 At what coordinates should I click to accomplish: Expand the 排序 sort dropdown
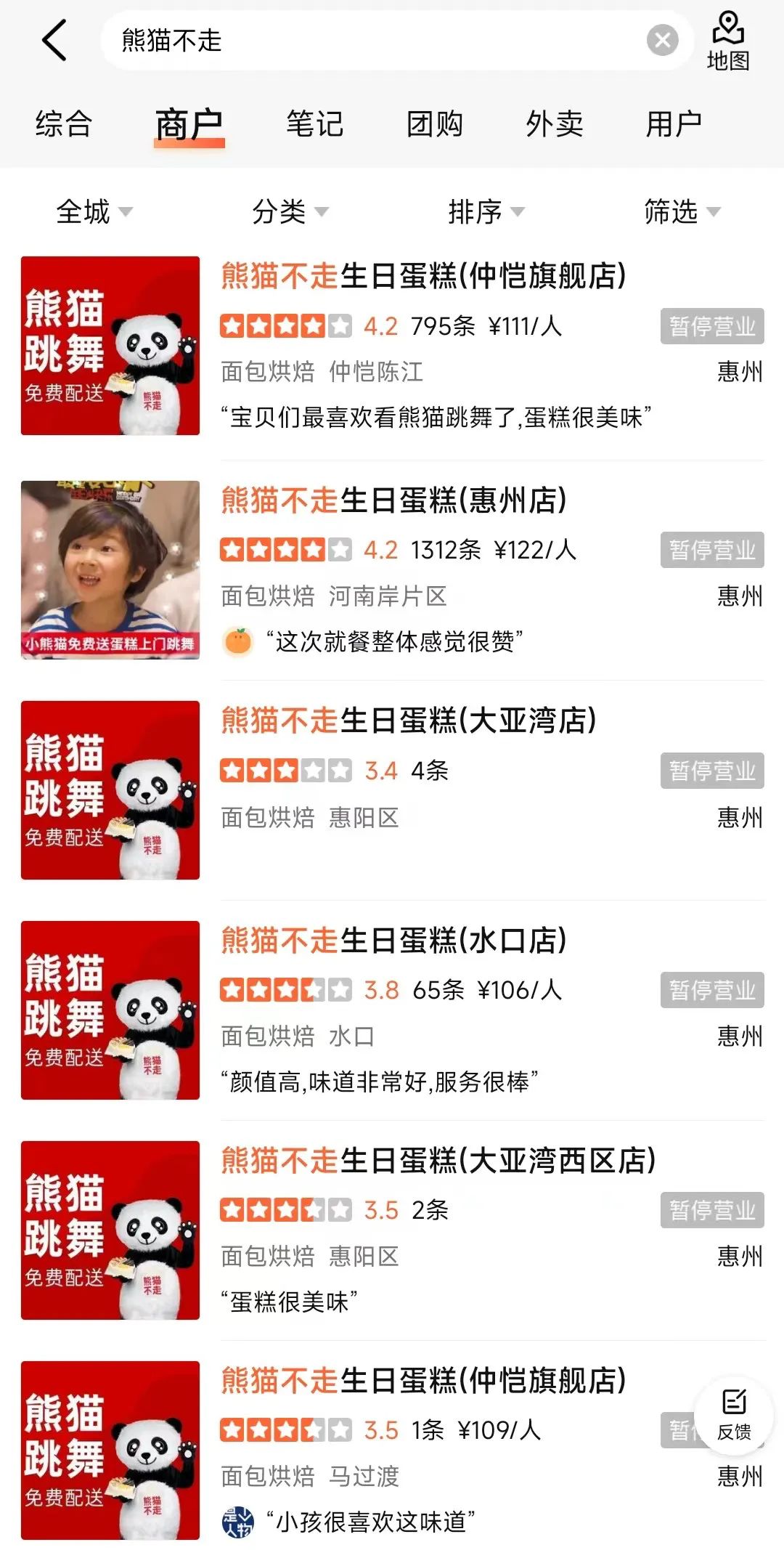click(x=486, y=212)
